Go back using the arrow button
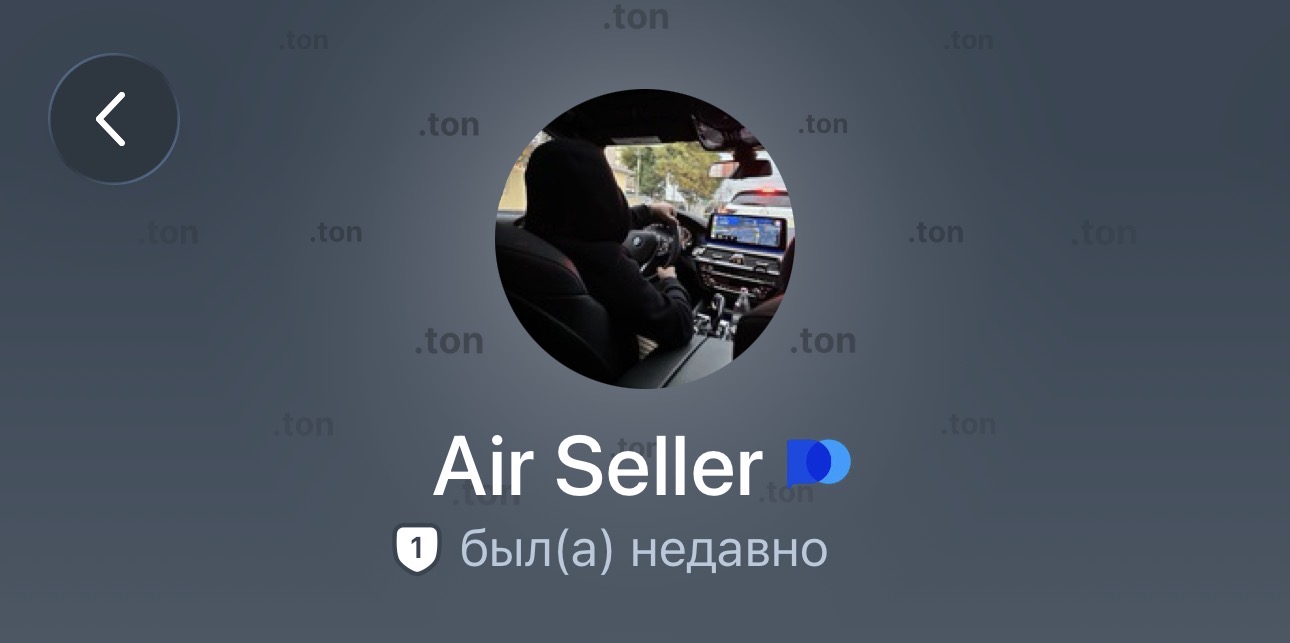The height and width of the screenshot is (643, 1290). coord(113,119)
